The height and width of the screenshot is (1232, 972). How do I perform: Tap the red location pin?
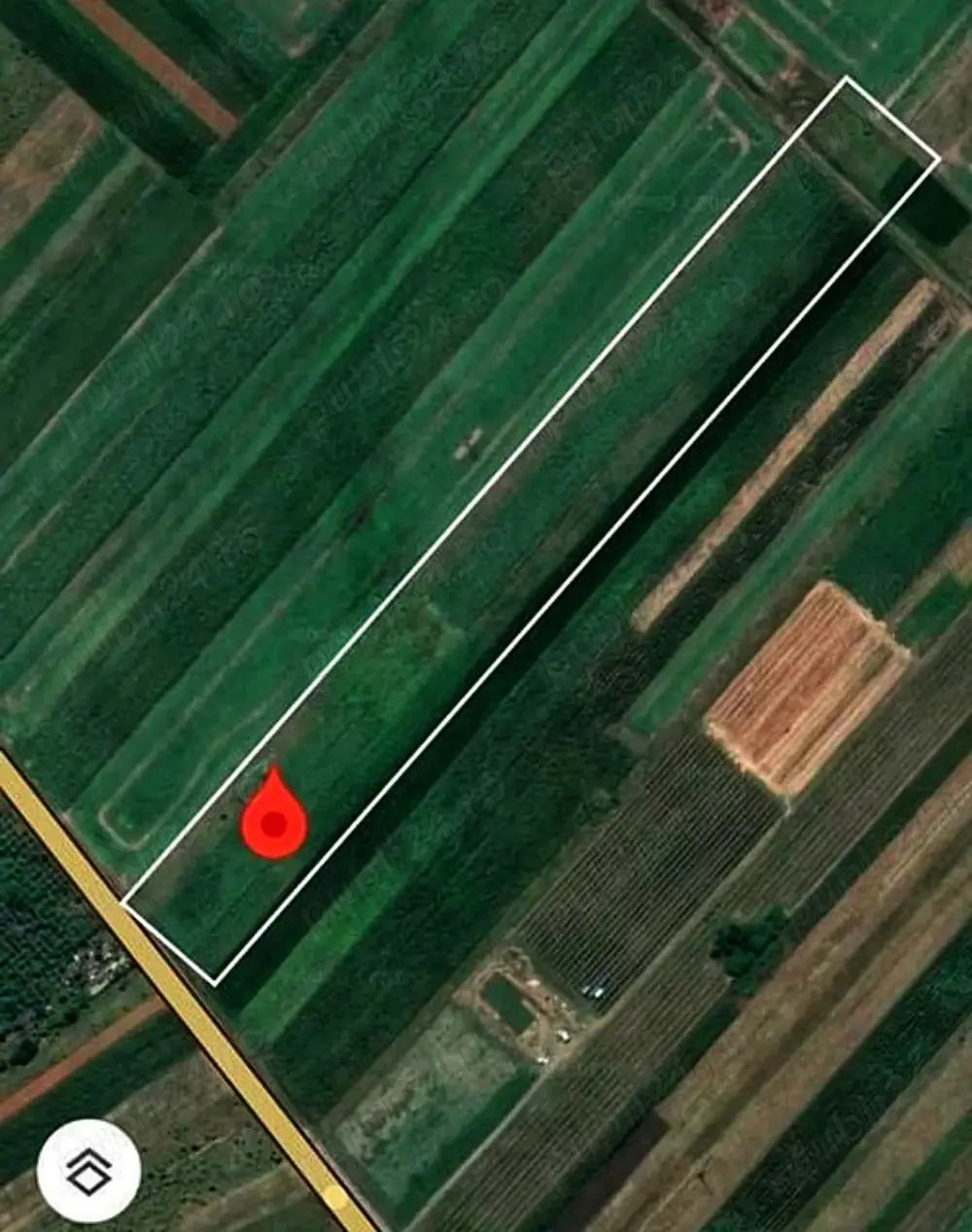[275, 817]
